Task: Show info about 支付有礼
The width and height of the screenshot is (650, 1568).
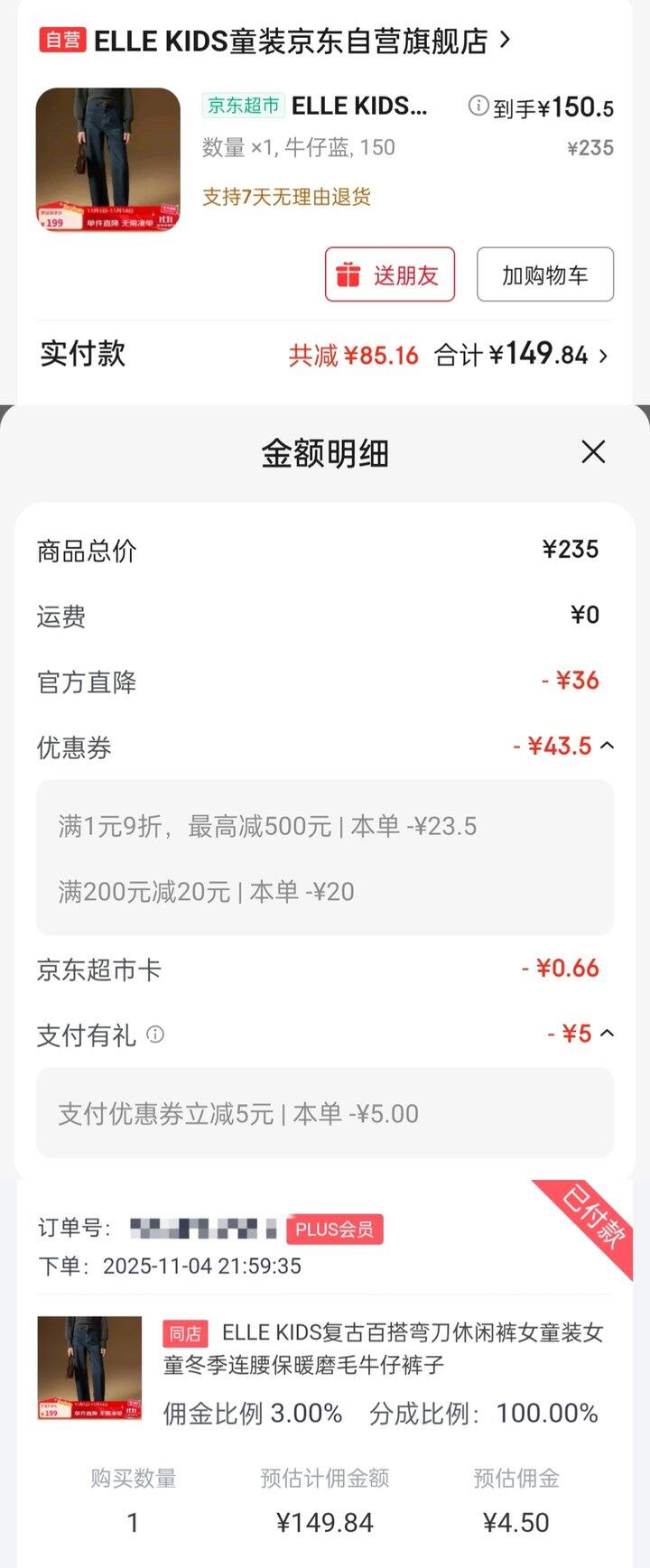Action: [x=155, y=1035]
